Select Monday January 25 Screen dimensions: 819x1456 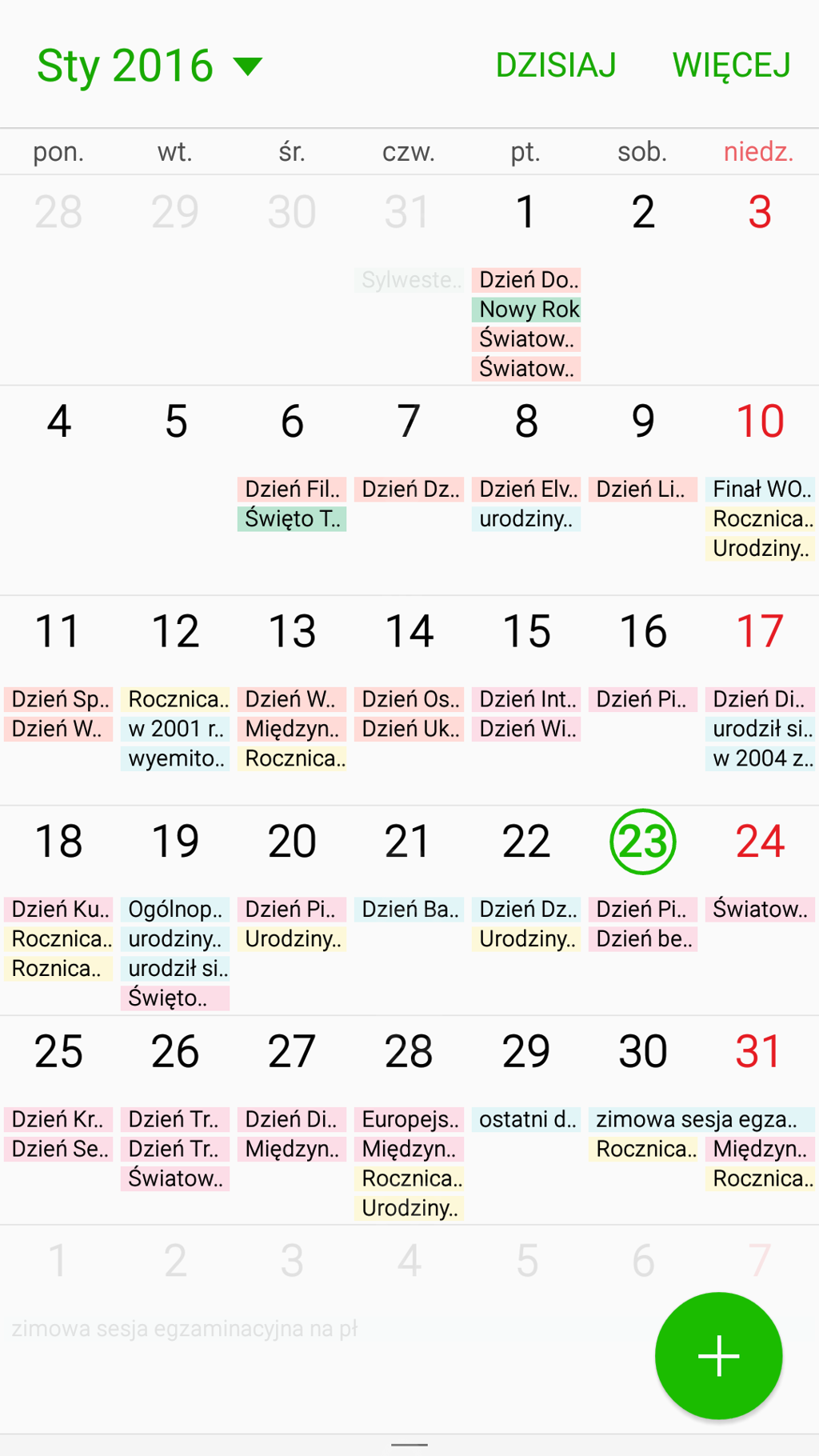58,1120
